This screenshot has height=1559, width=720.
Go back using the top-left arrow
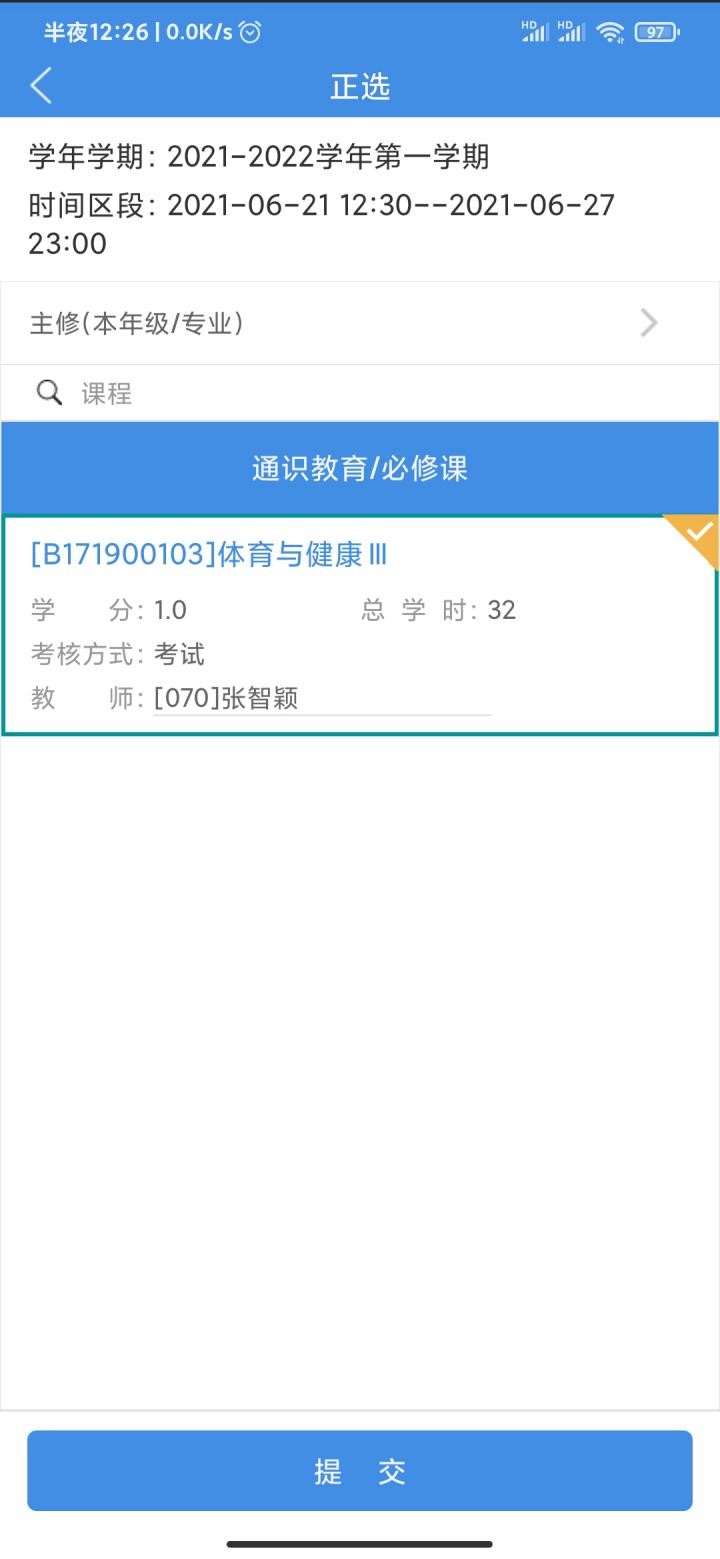point(41,86)
